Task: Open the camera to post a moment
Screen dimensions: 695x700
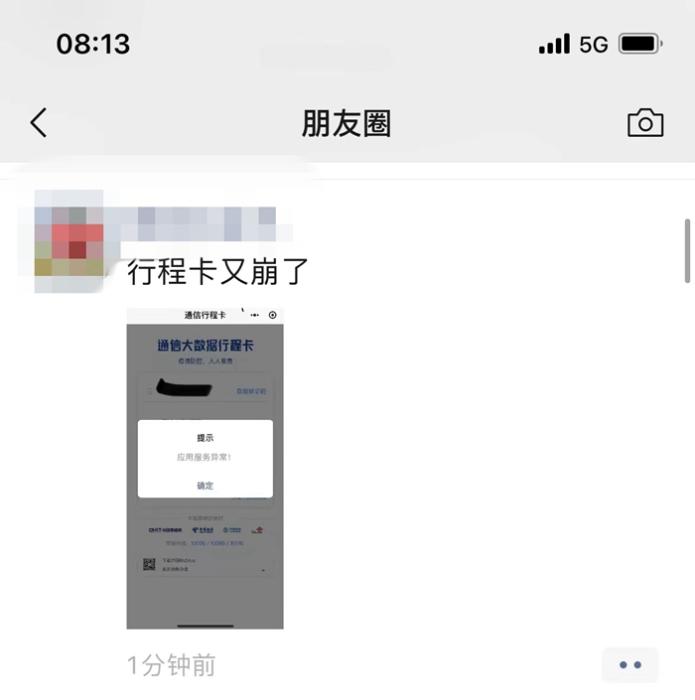Action: [645, 123]
